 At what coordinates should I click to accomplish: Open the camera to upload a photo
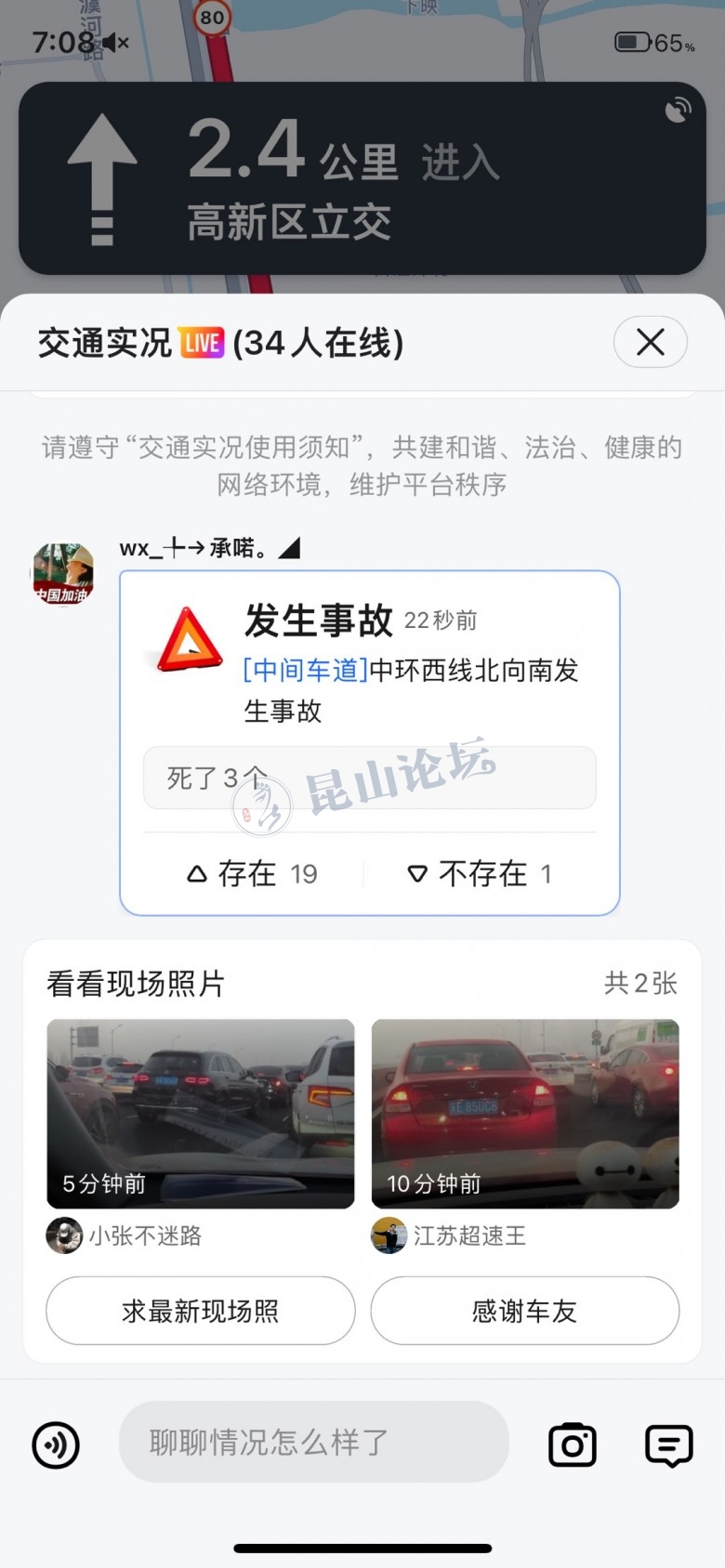click(x=573, y=1444)
